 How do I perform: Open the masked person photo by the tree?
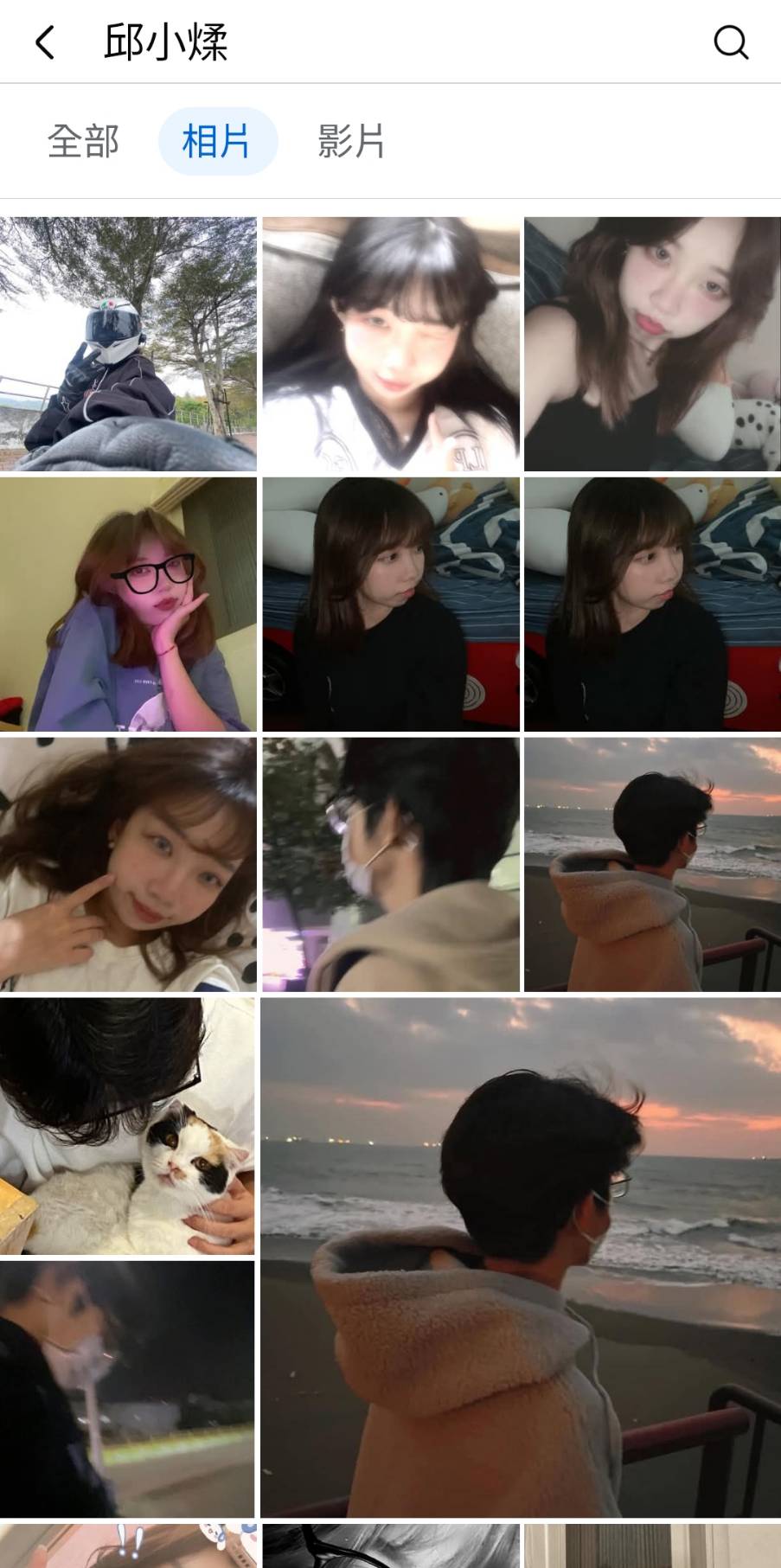tap(391, 864)
